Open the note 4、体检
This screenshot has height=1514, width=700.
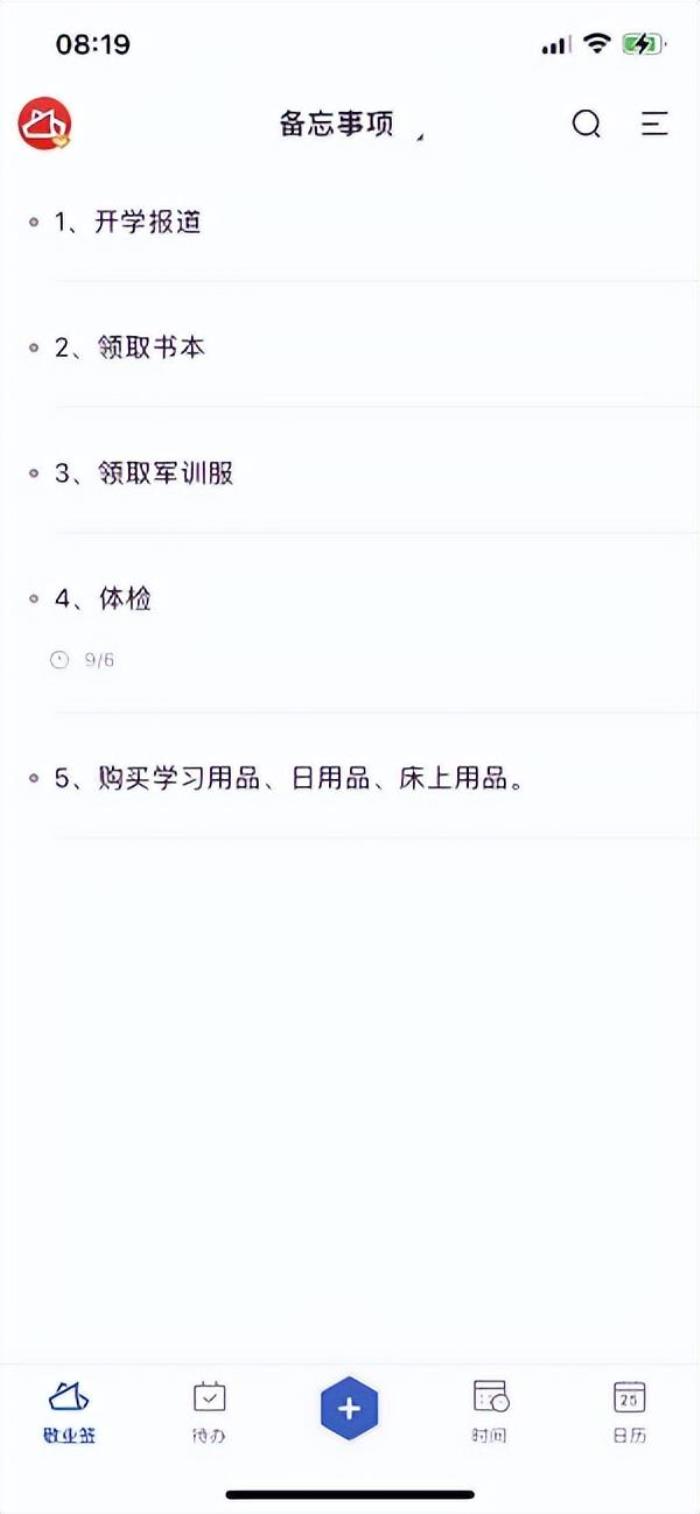click(x=125, y=599)
